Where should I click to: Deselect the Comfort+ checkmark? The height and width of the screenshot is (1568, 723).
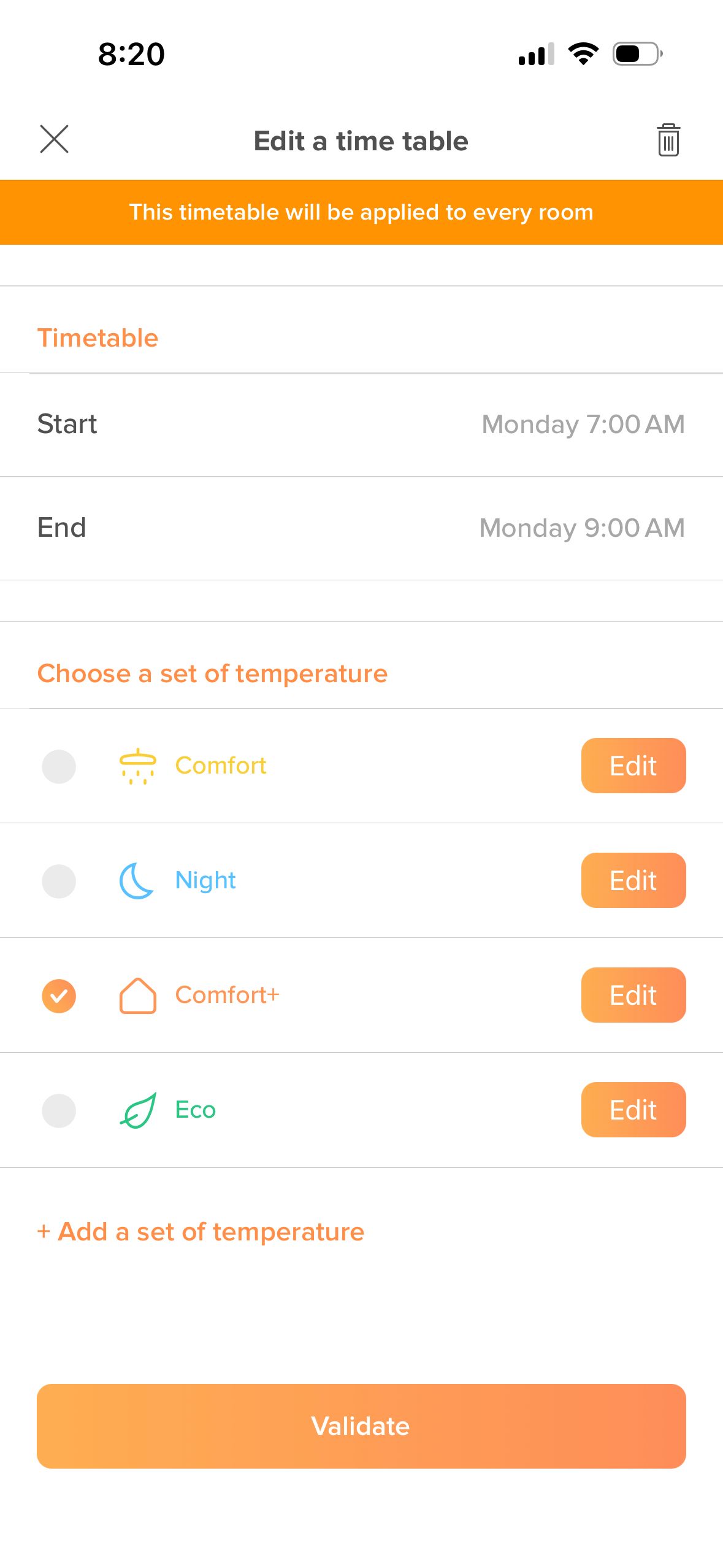(x=59, y=995)
